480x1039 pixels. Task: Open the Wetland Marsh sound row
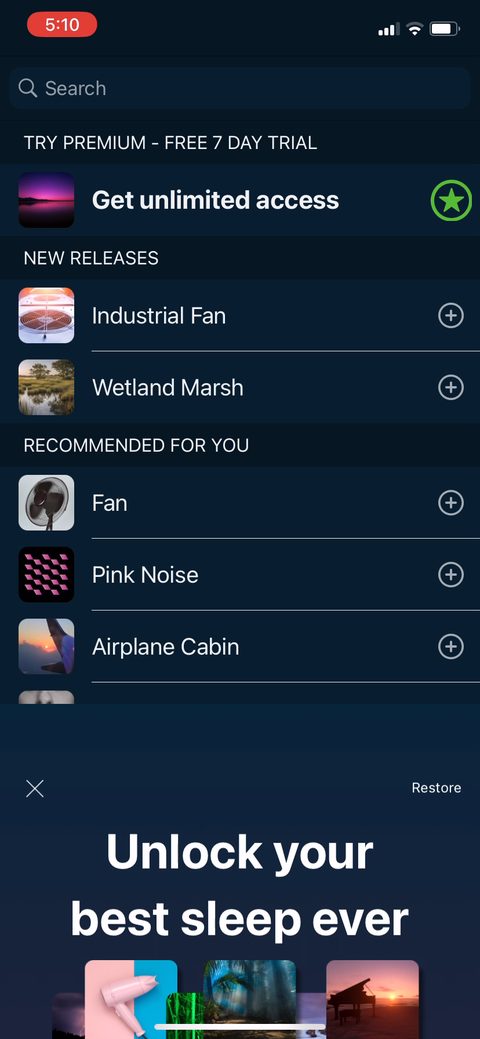tap(240, 388)
